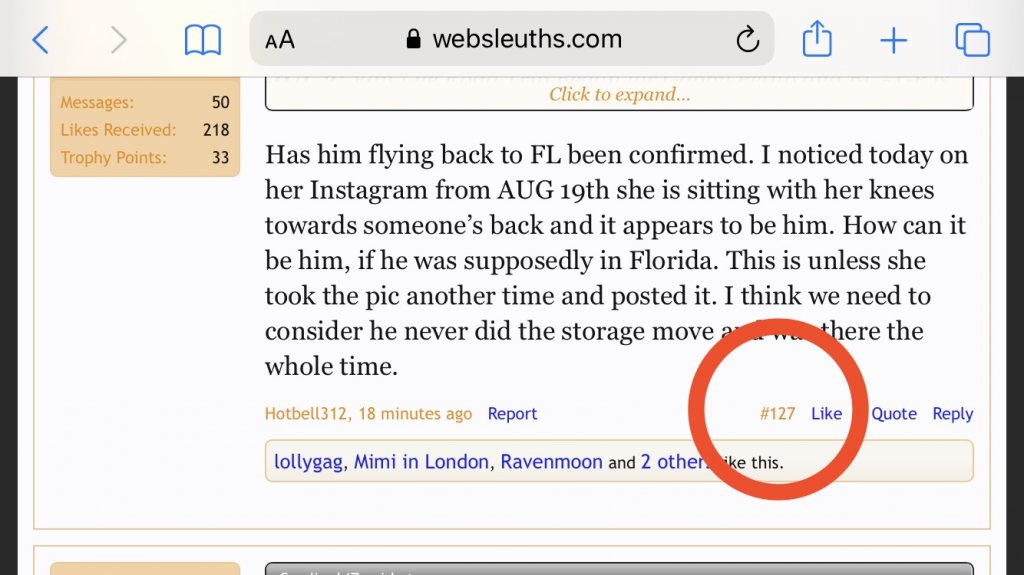The width and height of the screenshot is (1024, 575).
Task: Open the #127 post permalink
Action: click(x=777, y=414)
